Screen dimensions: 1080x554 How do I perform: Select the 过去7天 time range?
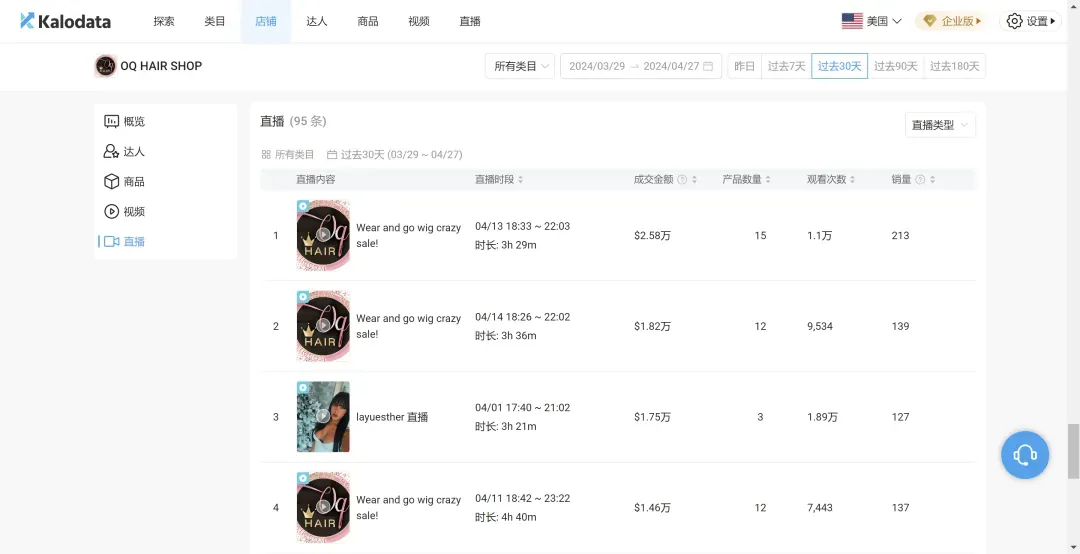[x=785, y=66]
